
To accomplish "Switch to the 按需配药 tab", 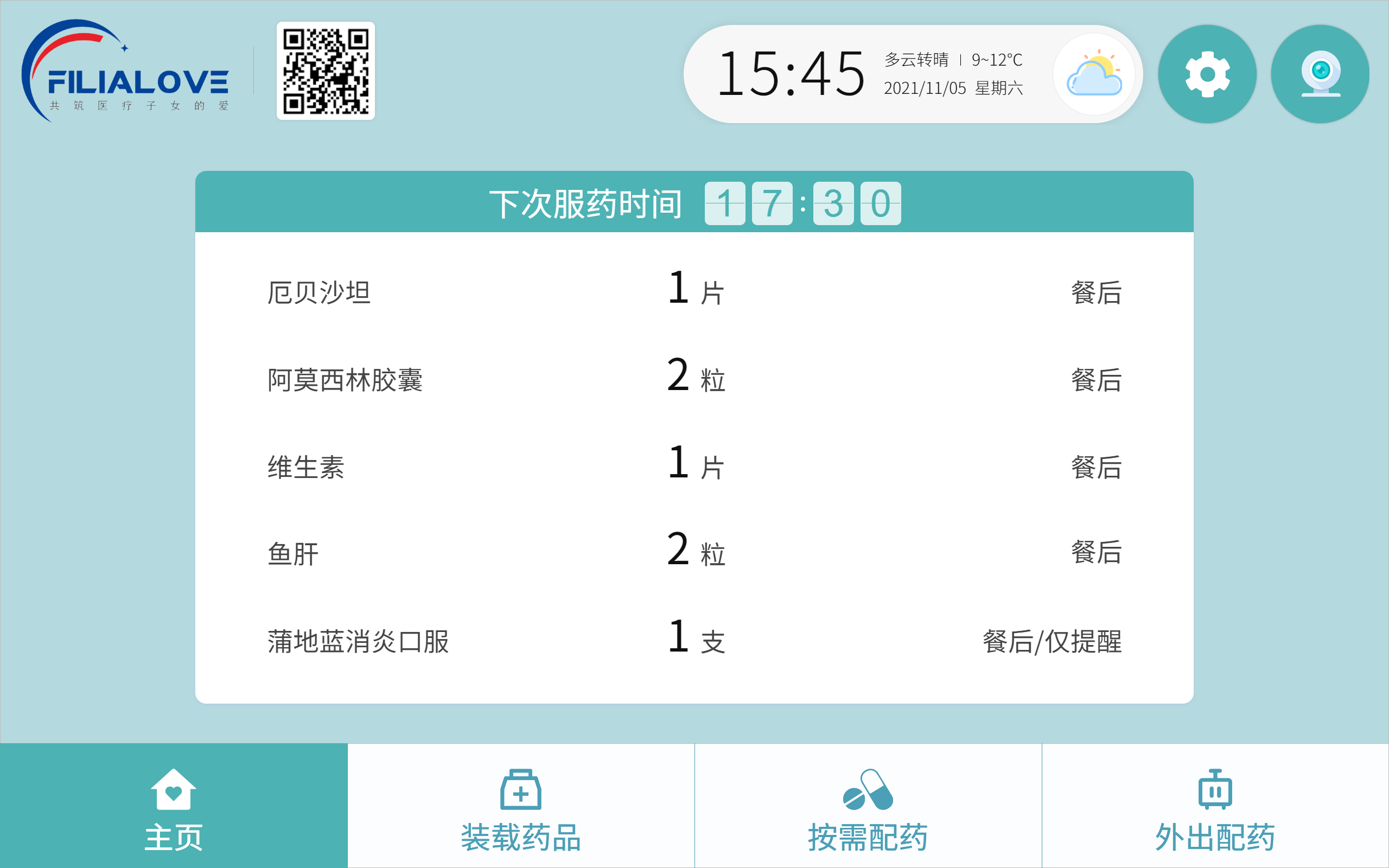I will pyautogui.click(x=868, y=806).
